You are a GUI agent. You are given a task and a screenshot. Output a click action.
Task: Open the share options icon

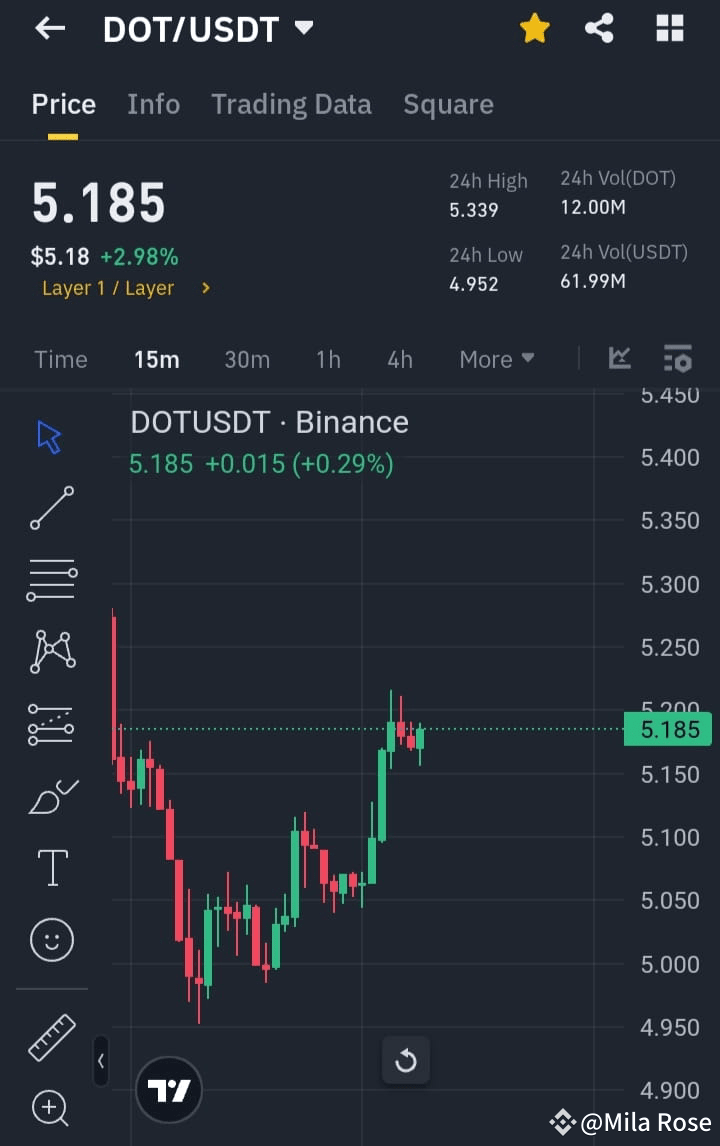pyautogui.click(x=599, y=28)
